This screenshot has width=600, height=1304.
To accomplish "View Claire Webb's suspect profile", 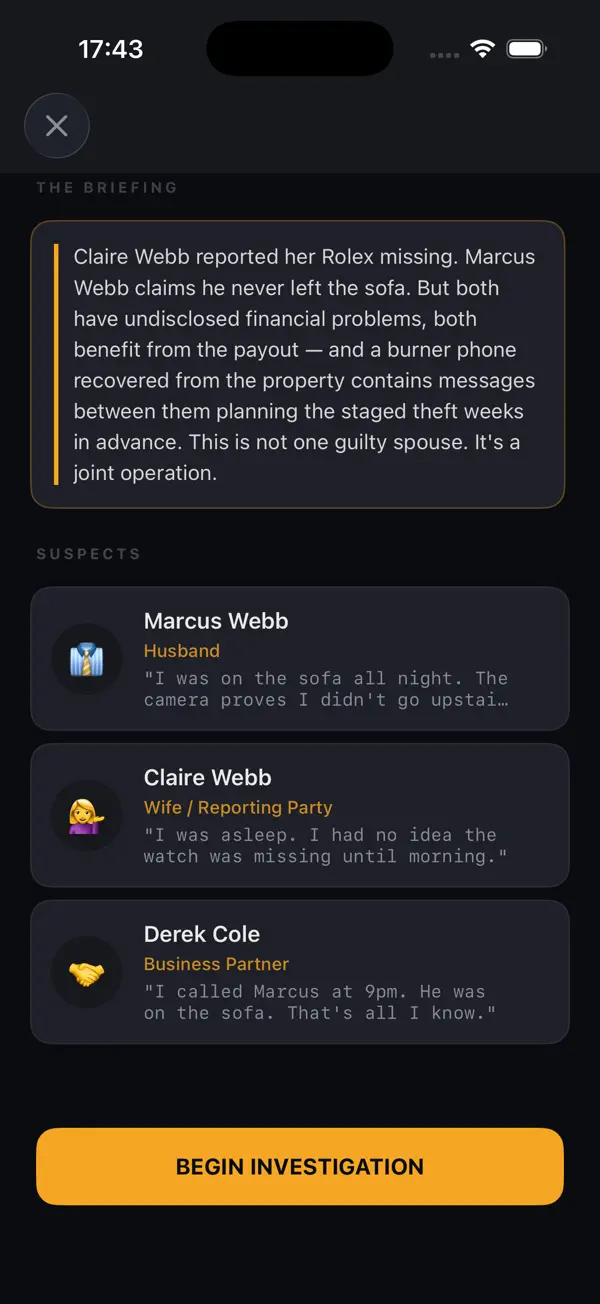I will [300, 815].
